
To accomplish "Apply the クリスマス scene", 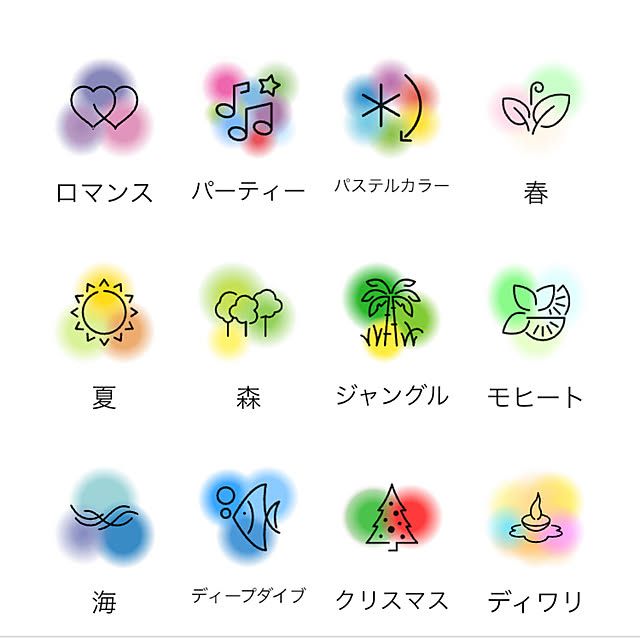I will point(392,518).
